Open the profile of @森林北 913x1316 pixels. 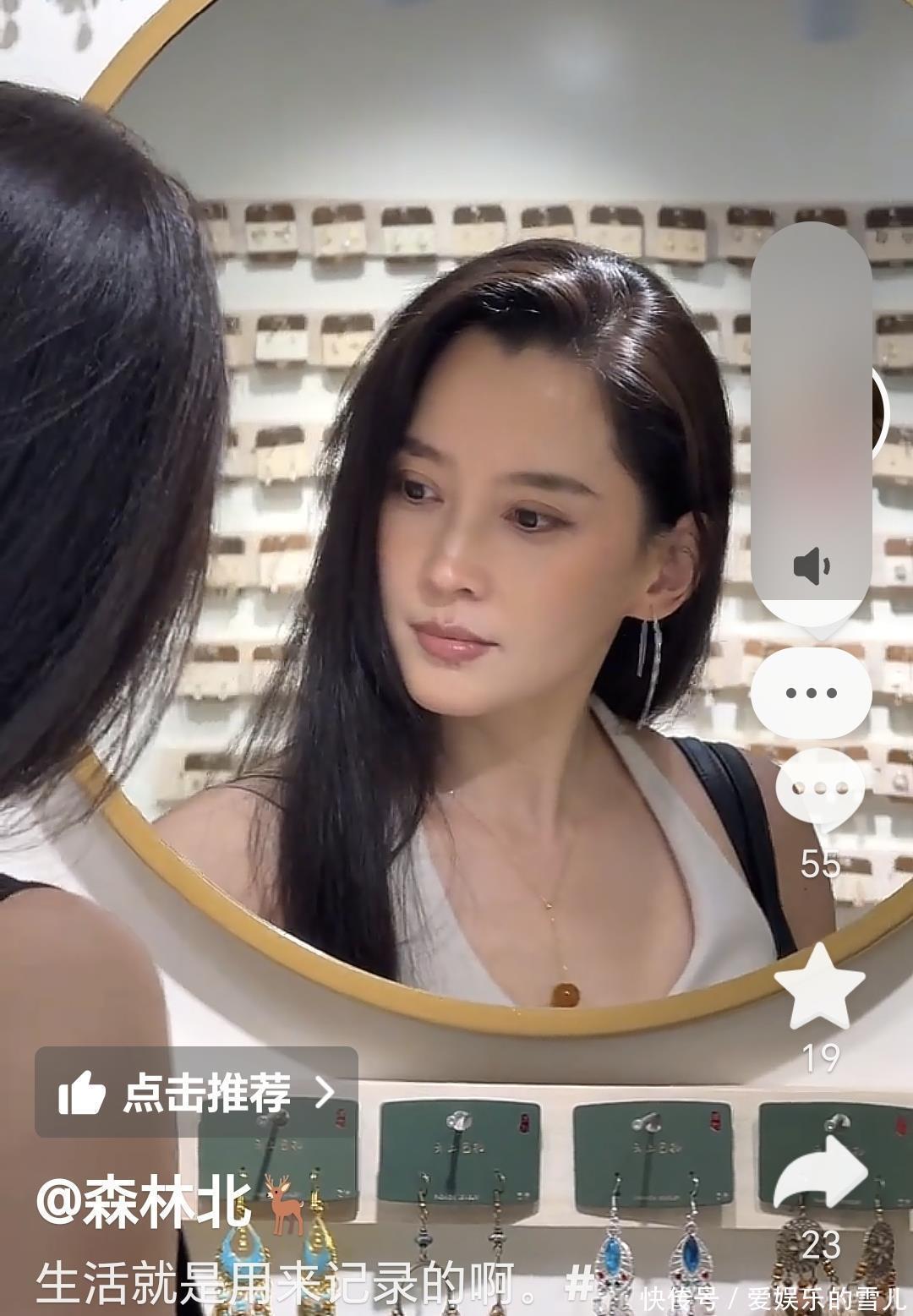[x=144, y=1201]
